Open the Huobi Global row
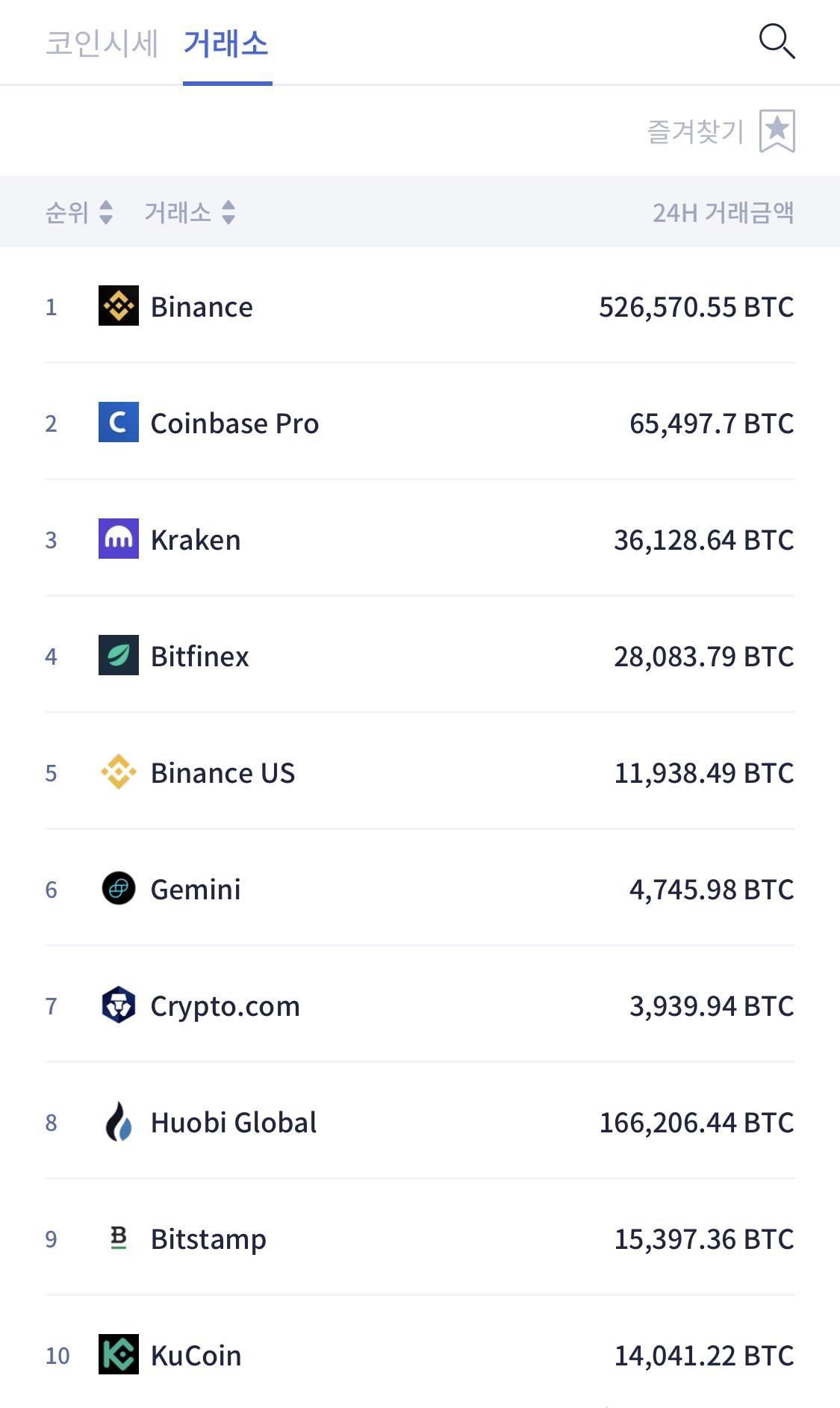This screenshot has width=840, height=1408. click(x=420, y=1122)
